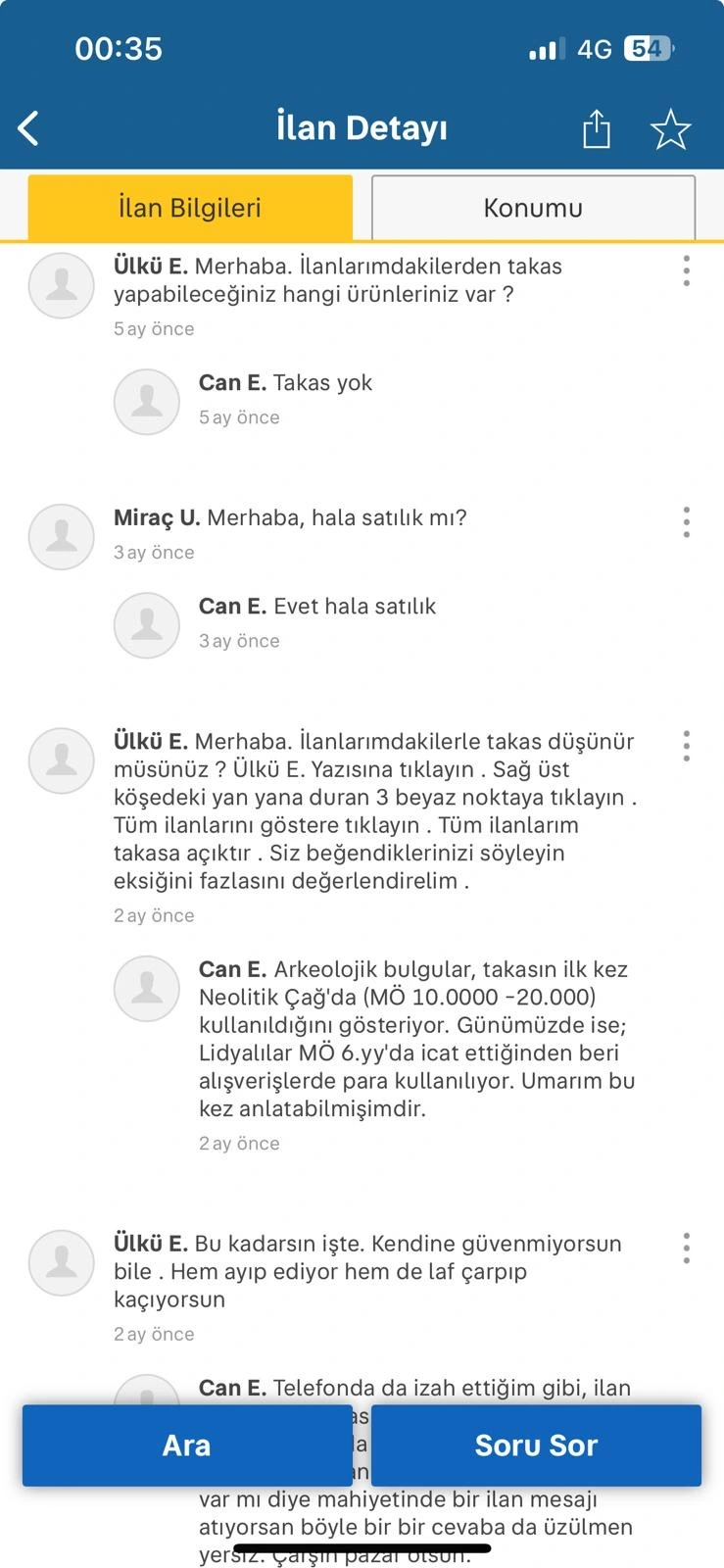This screenshot has width=724, height=1568.
Task: Add listing to favorites with star
Action: [x=670, y=129]
